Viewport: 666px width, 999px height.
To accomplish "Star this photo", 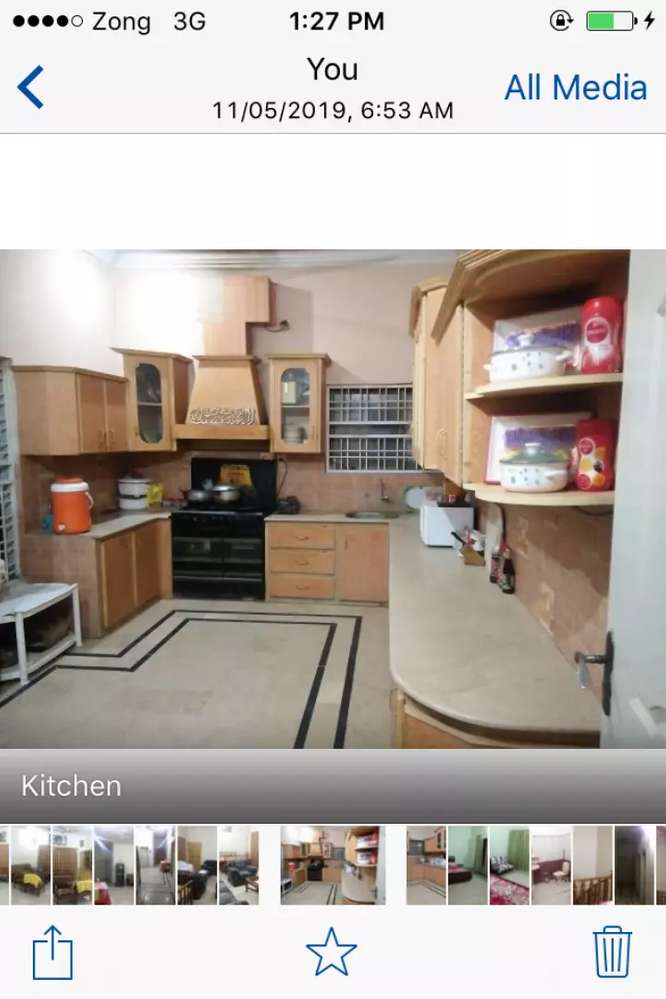I will point(332,952).
